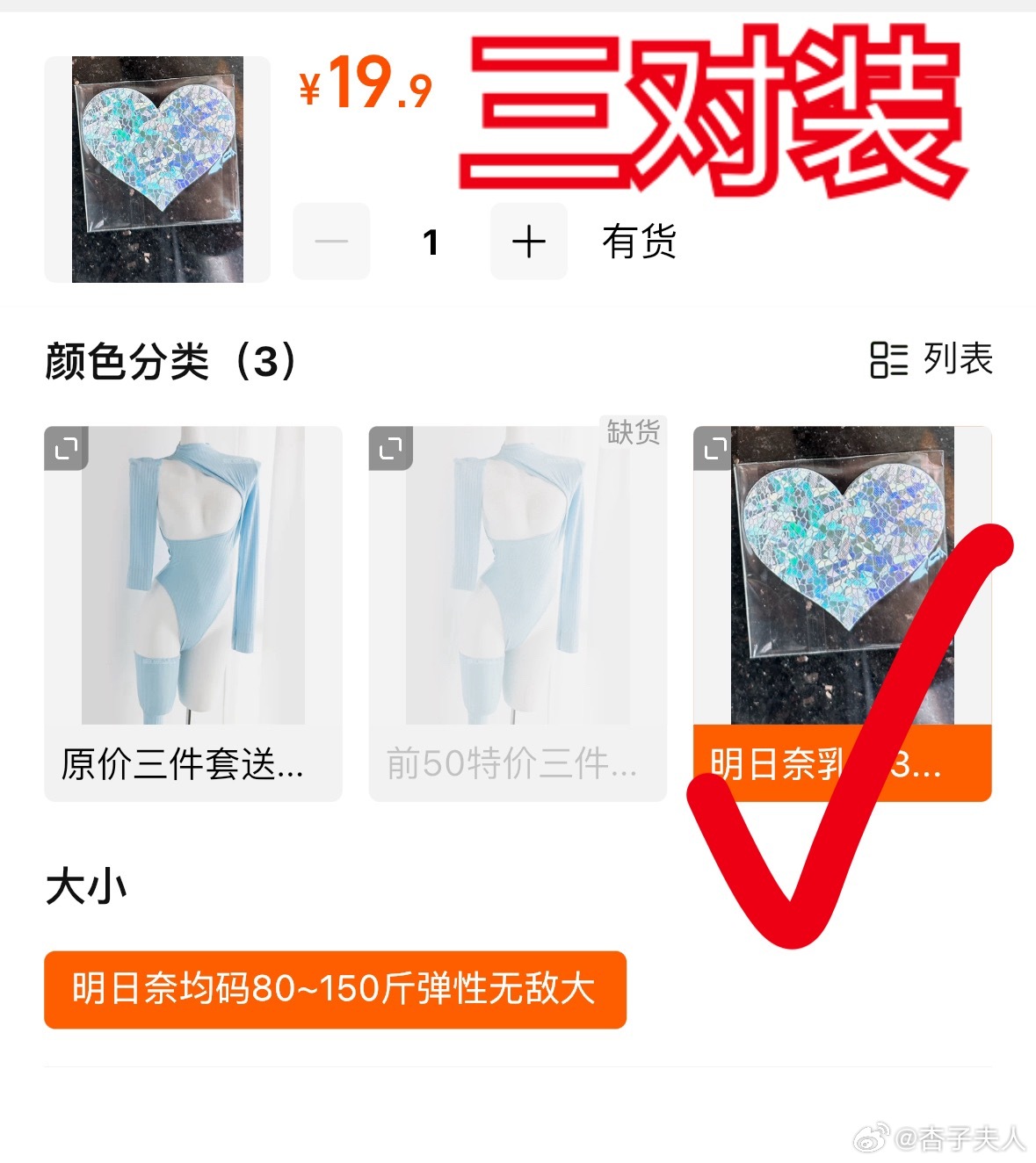
Task: Enlarge the 原价三件套送 option image
Action: click(67, 449)
